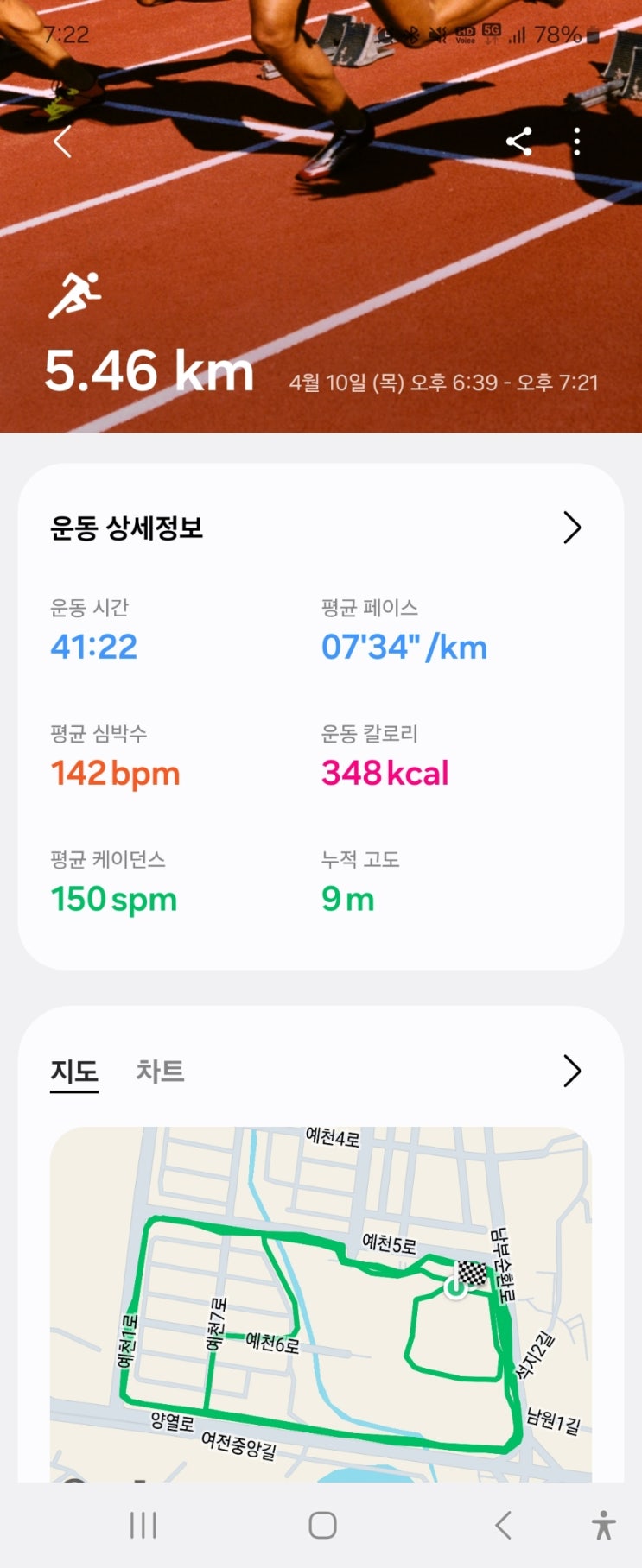Open the map section chevron
Viewport: 642px width, 1568px height.
pyautogui.click(x=571, y=1071)
